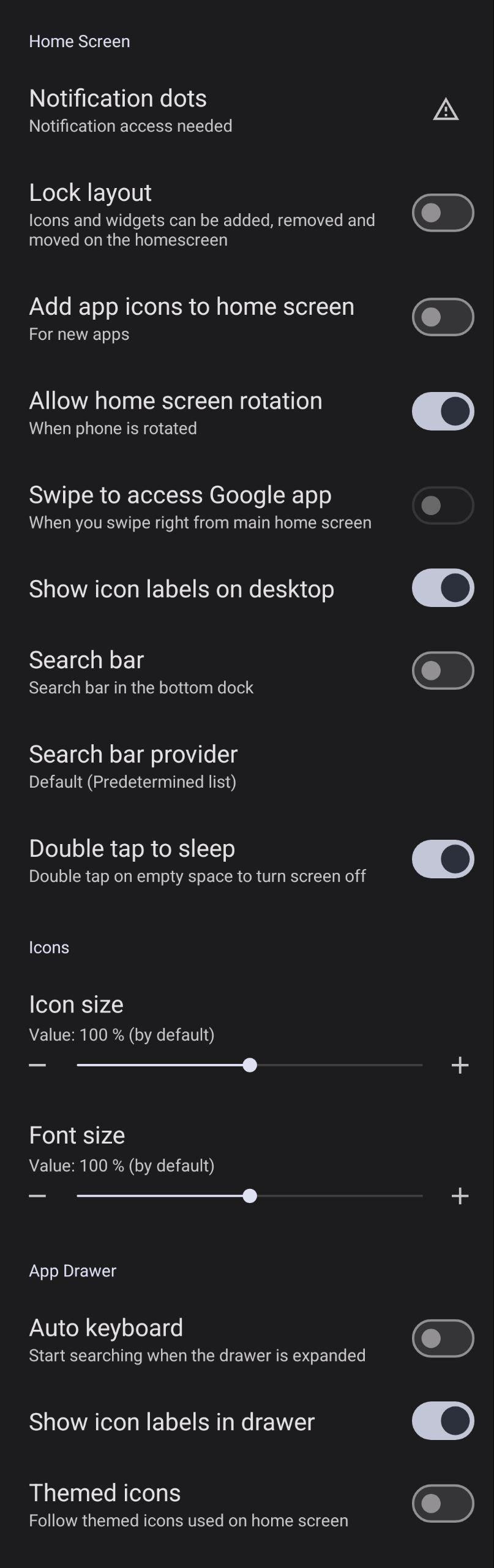Decrease Font size with minus button
The width and height of the screenshot is (494, 1568).
click(x=37, y=1196)
